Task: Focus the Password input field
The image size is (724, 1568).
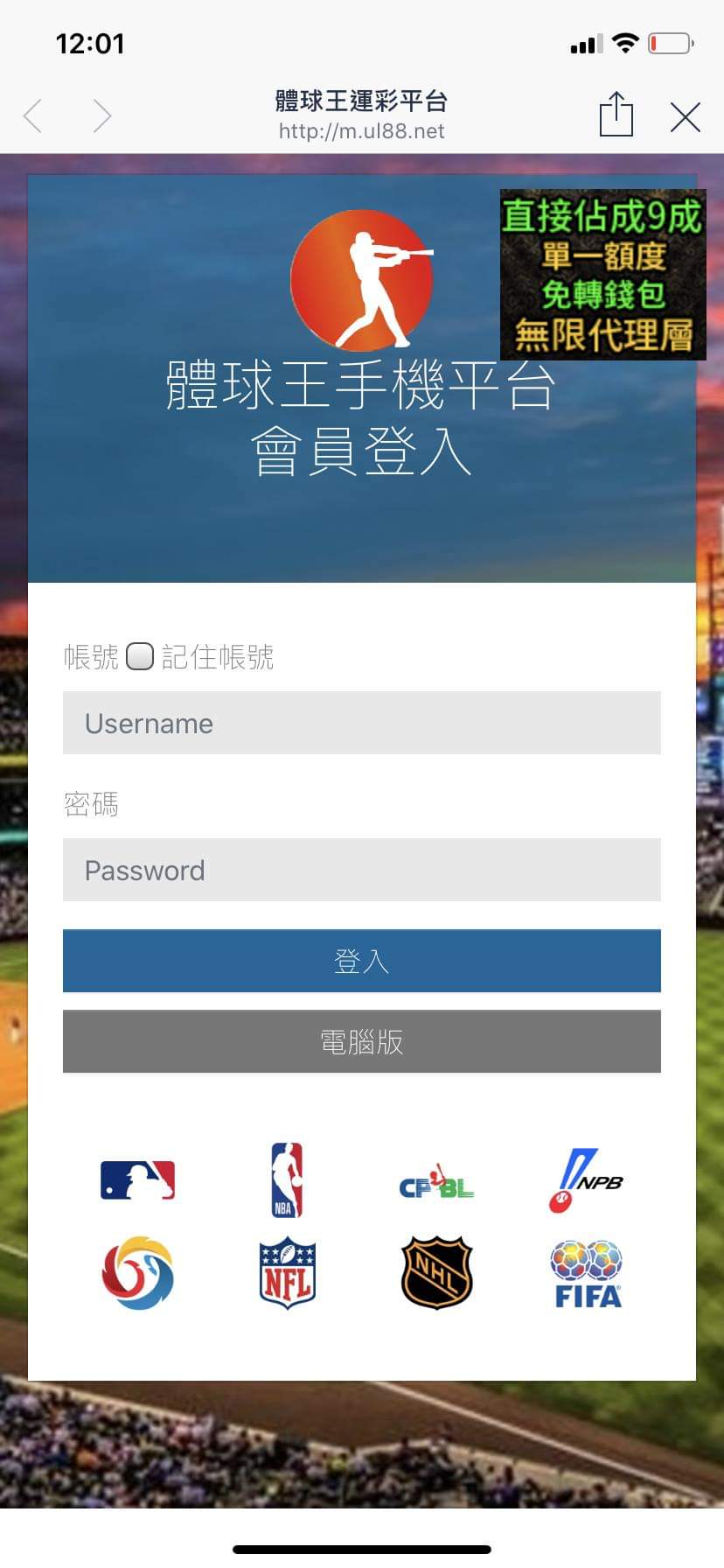Action: [361, 870]
